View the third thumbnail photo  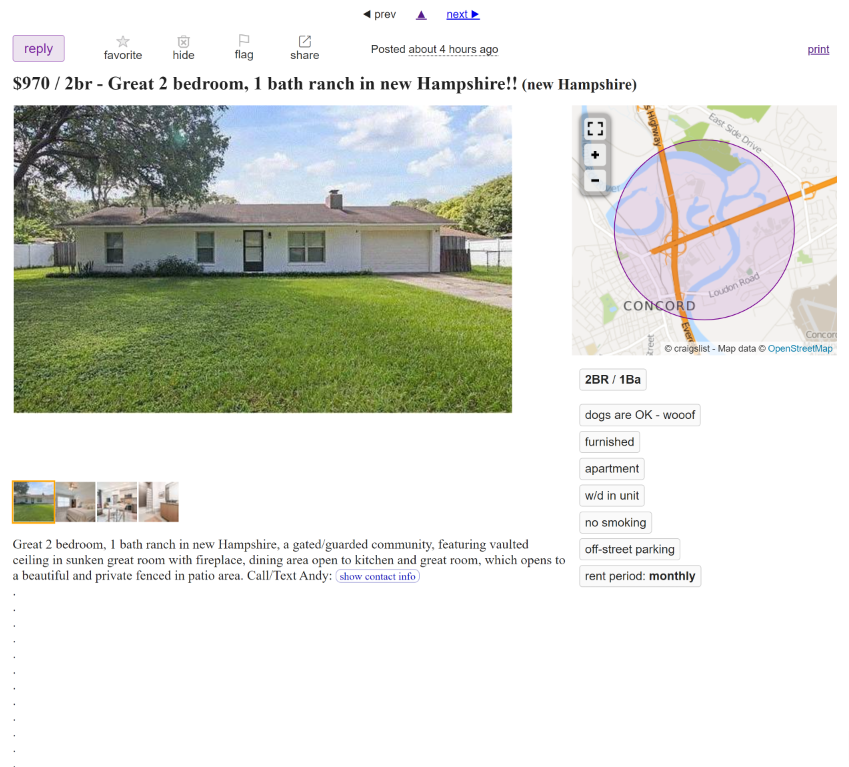117,502
